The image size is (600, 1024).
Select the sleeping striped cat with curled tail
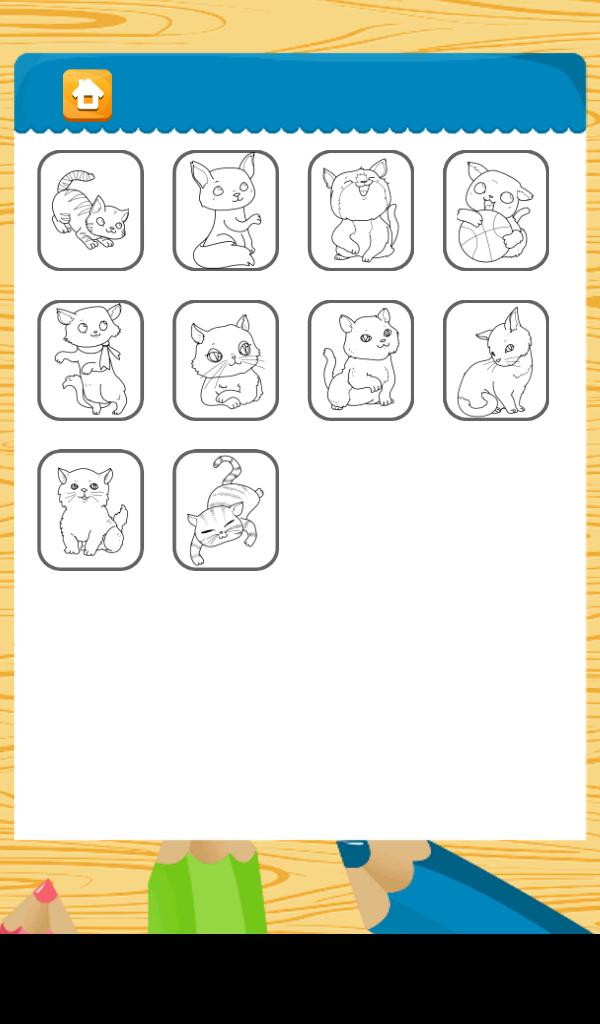pyautogui.click(x=225, y=510)
